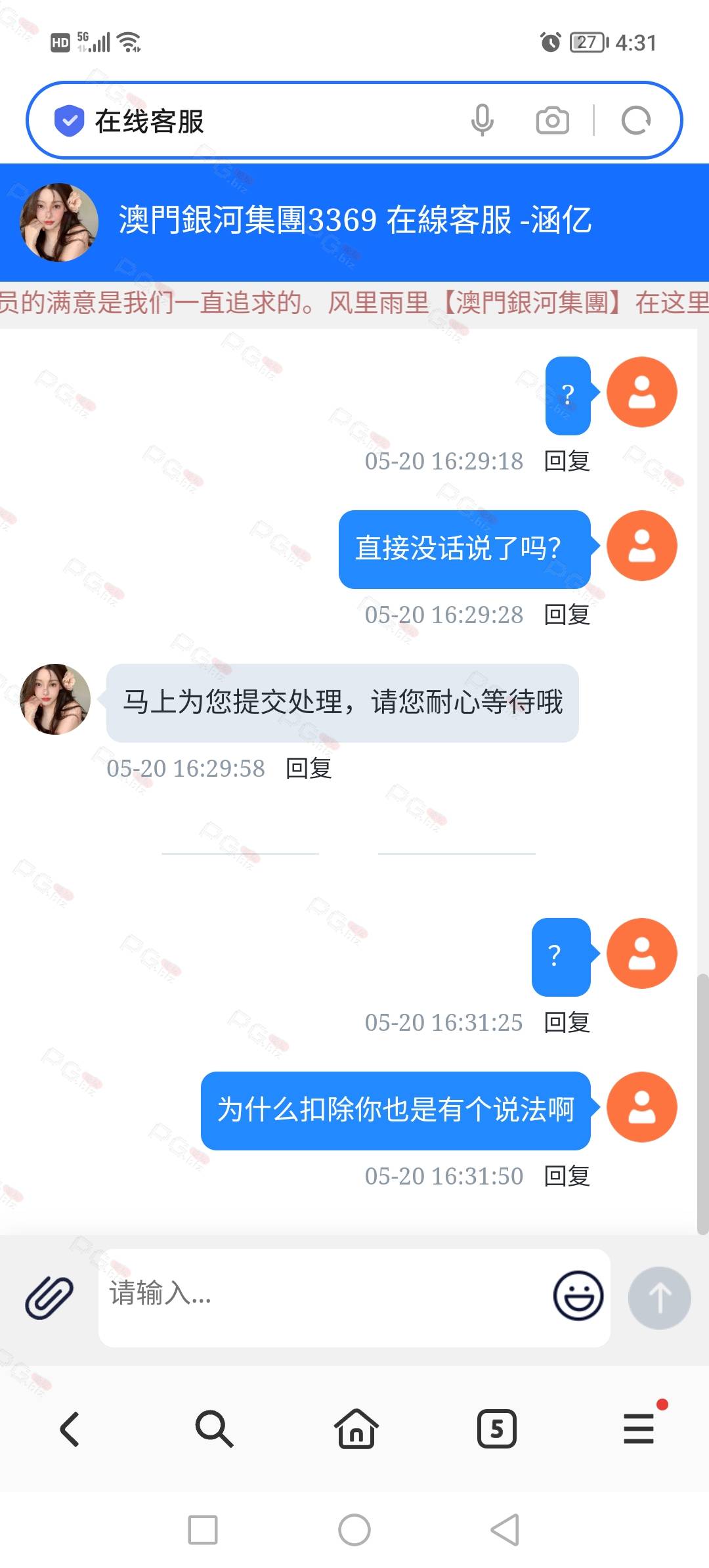Tap the microphone icon in address bar
Viewport: 709px width, 1568px height.
coord(482,120)
